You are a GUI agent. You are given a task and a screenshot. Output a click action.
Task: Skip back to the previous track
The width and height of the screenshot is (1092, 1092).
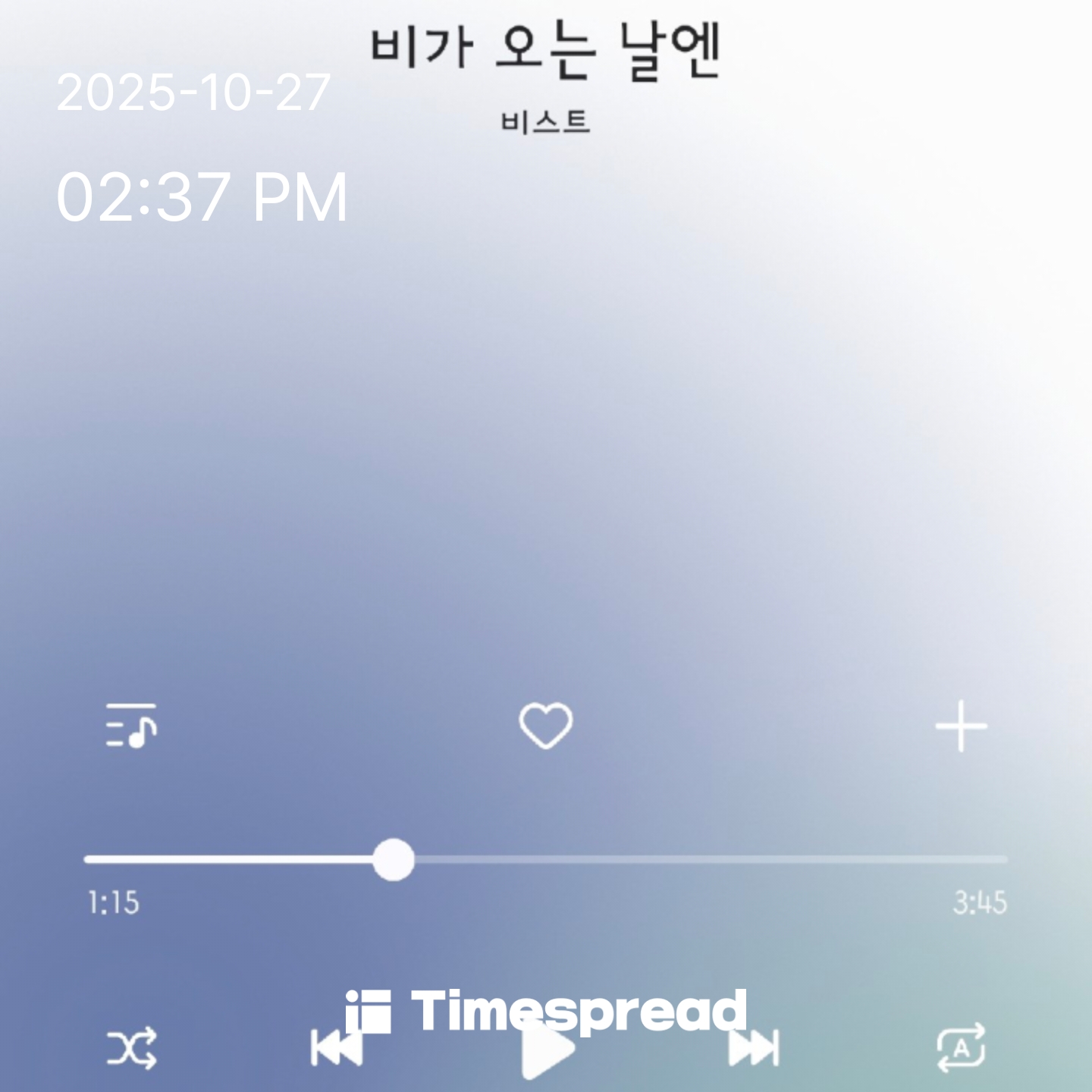click(337, 1049)
